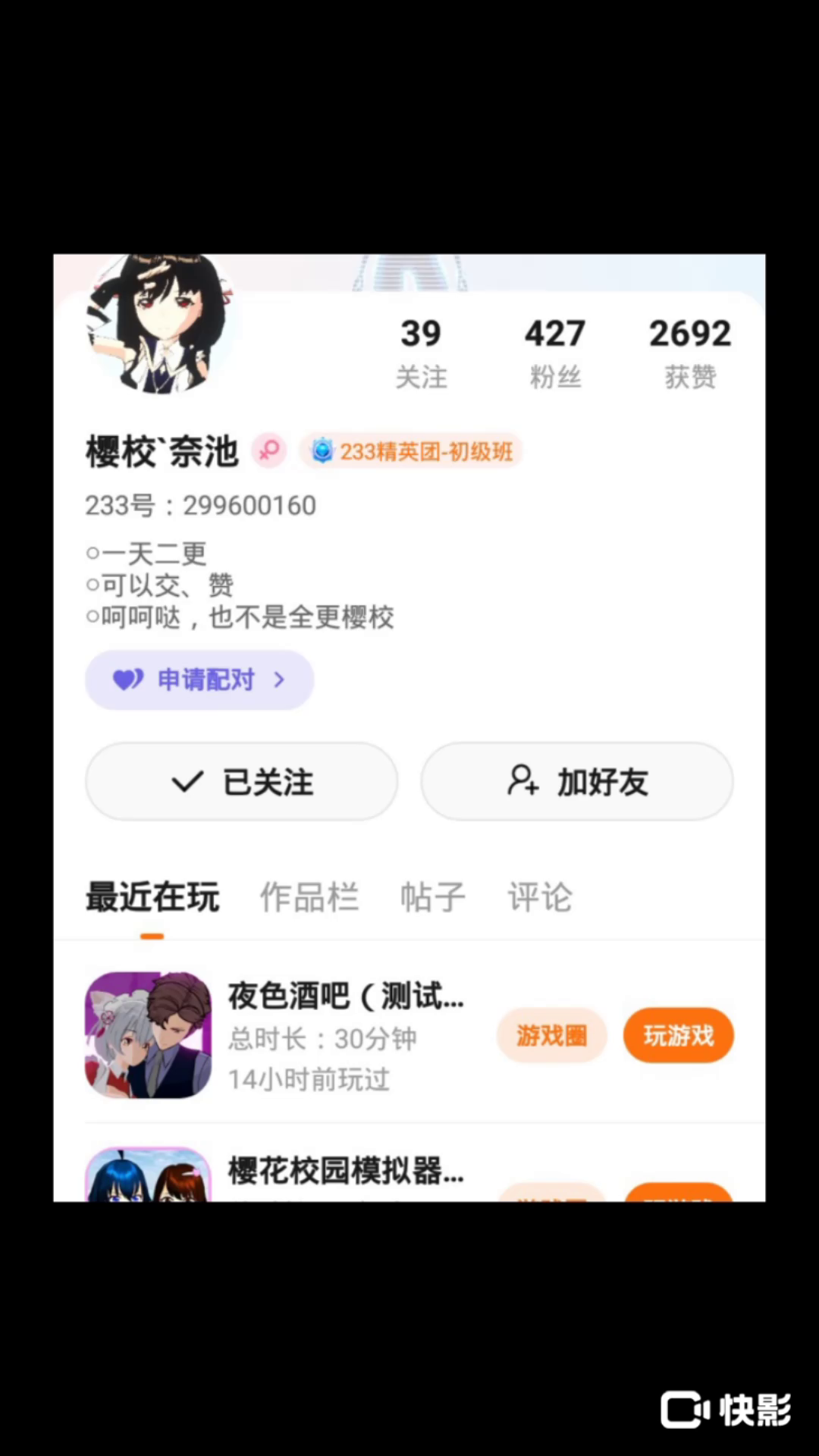This screenshot has height=1456, width=819.
Task: Unfollow via the 已关注 button
Action: pos(242,782)
